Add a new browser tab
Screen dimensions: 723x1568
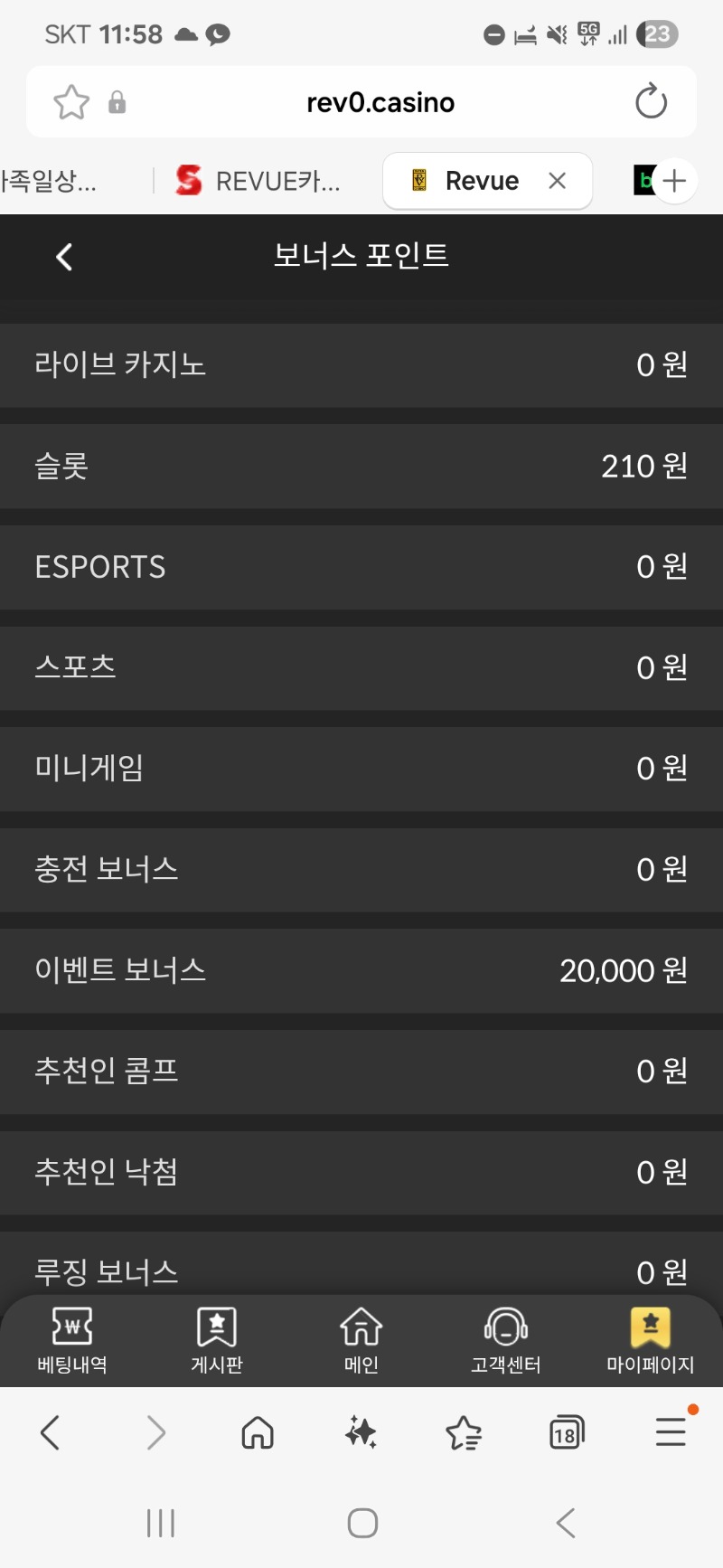pos(674,181)
